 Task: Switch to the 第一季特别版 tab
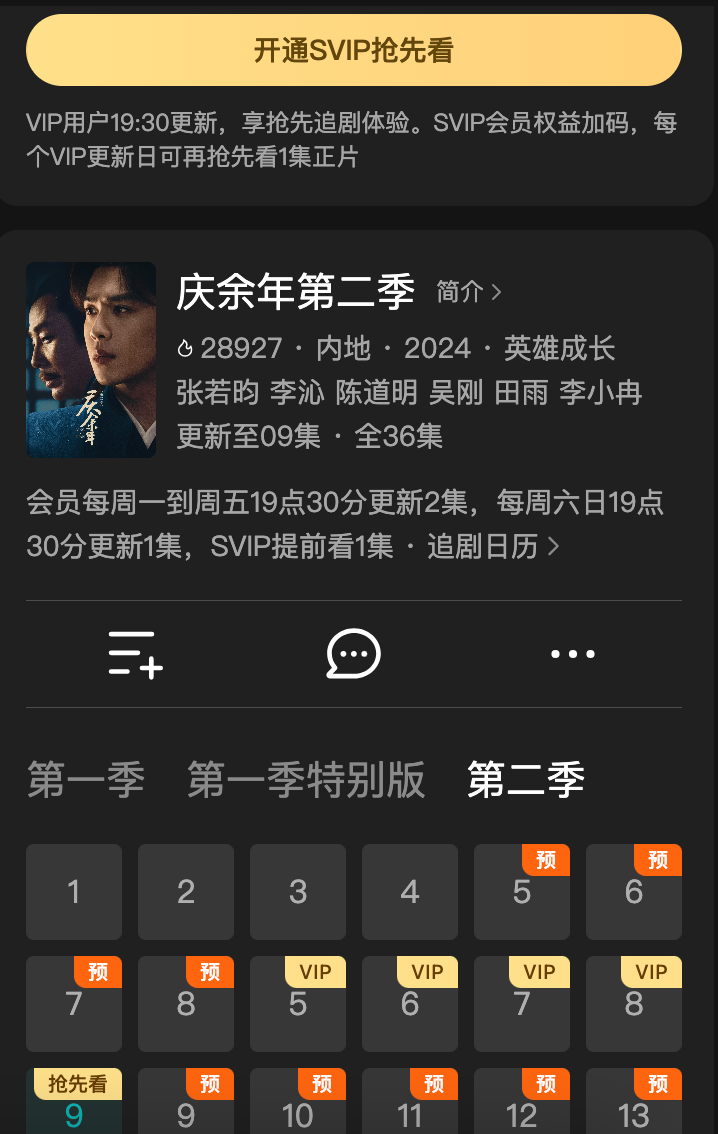[x=306, y=780]
